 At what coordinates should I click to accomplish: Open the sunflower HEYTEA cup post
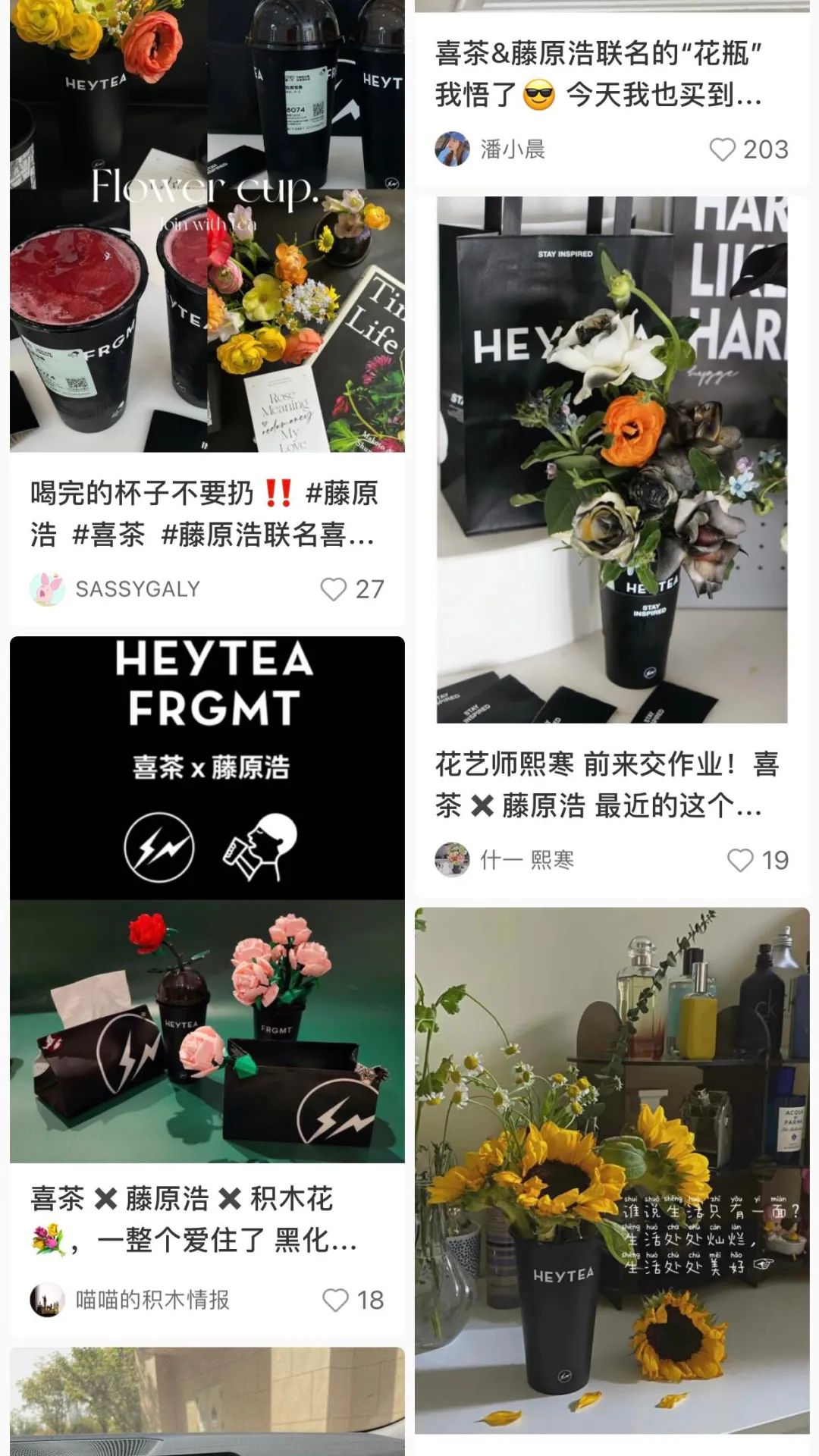[x=612, y=1168]
